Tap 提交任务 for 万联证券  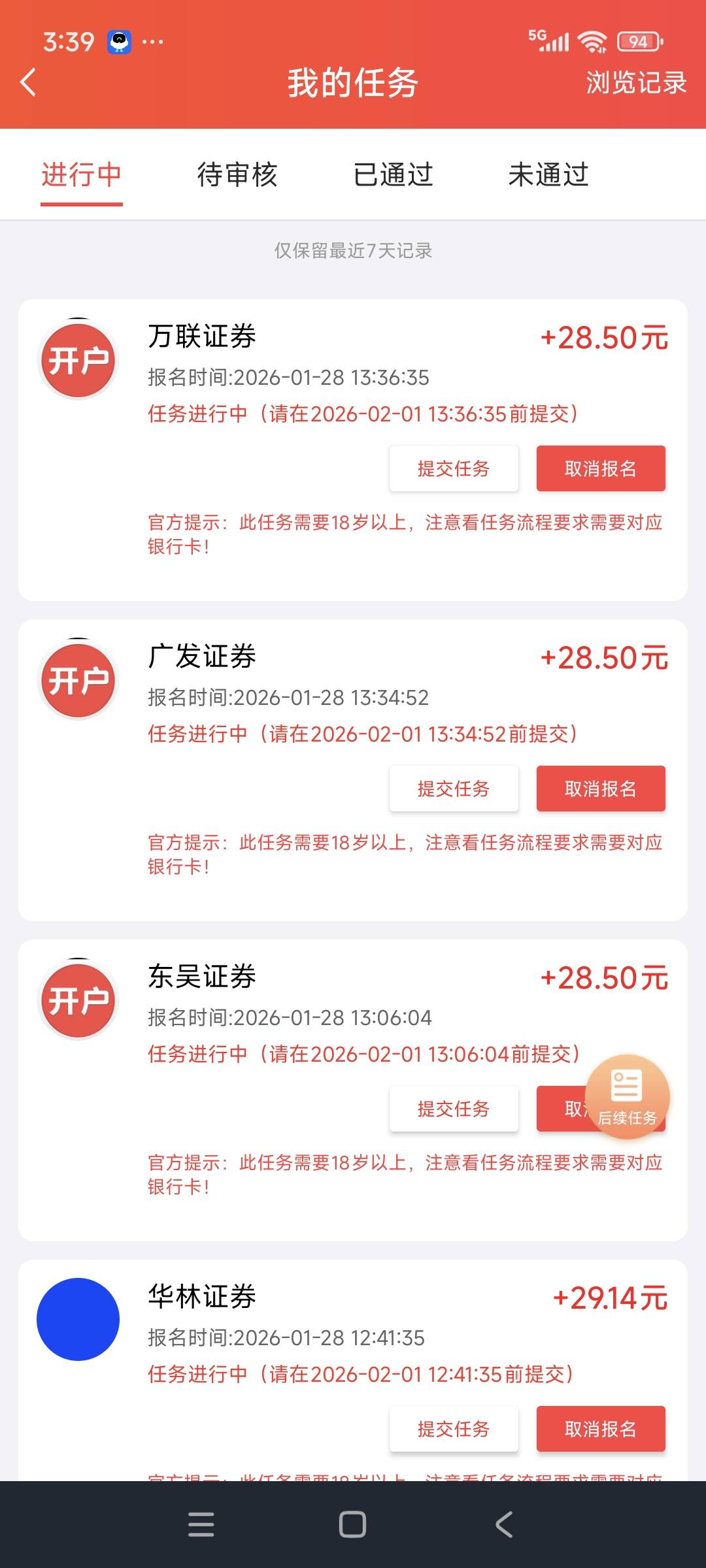454,468
